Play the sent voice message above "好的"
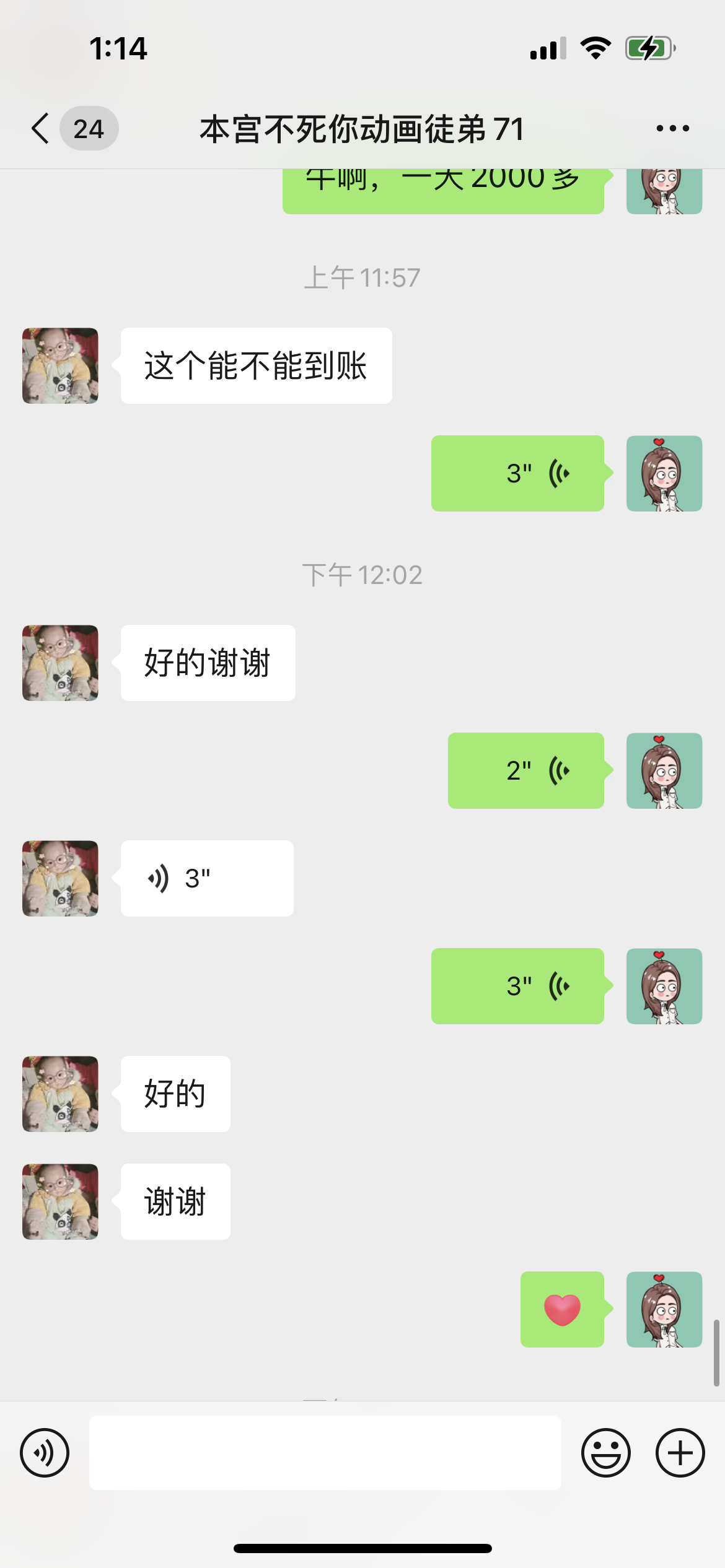Image resolution: width=725 pixels, height=1568 pixels. [x=517, y=986]
